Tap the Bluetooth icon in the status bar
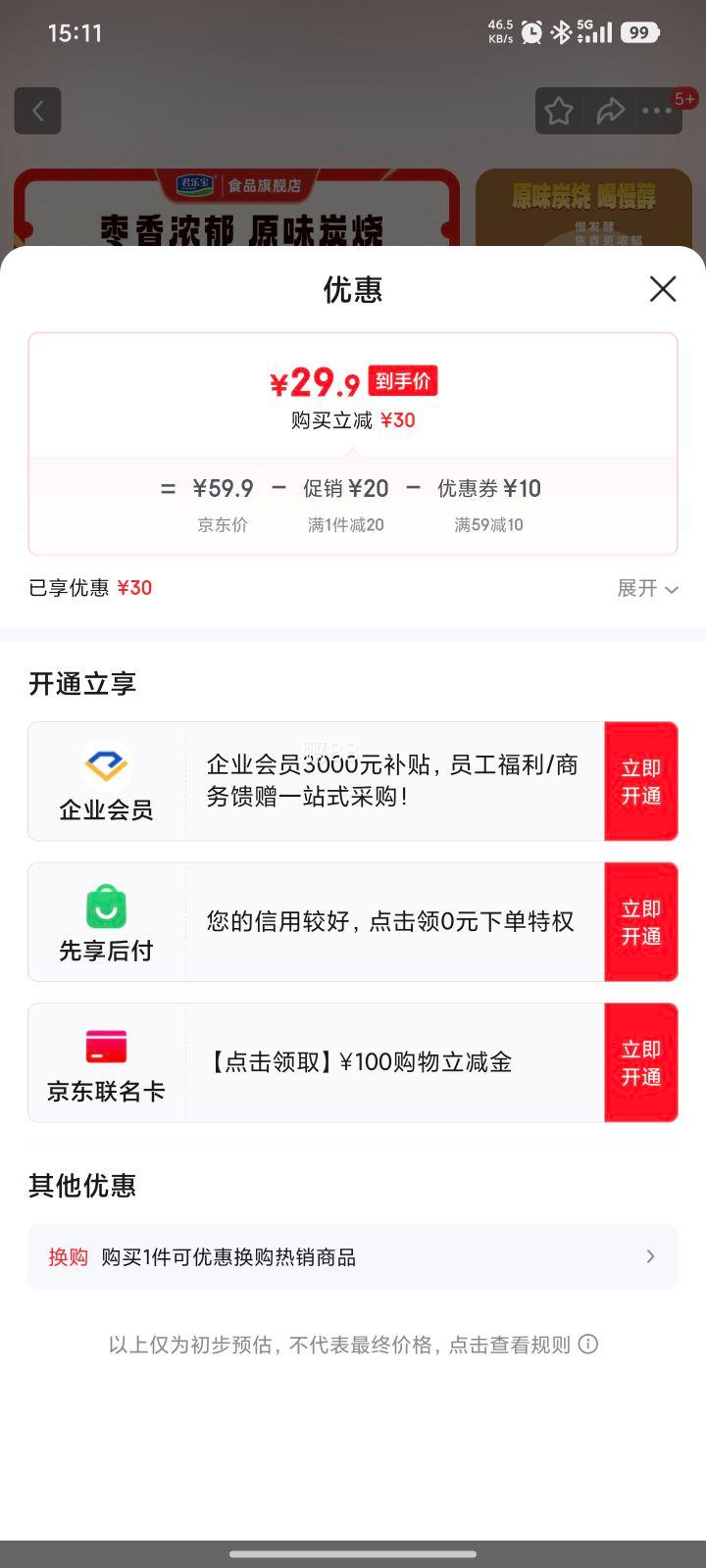Screen dimensions: 706x1568 [x=562, y=31]
